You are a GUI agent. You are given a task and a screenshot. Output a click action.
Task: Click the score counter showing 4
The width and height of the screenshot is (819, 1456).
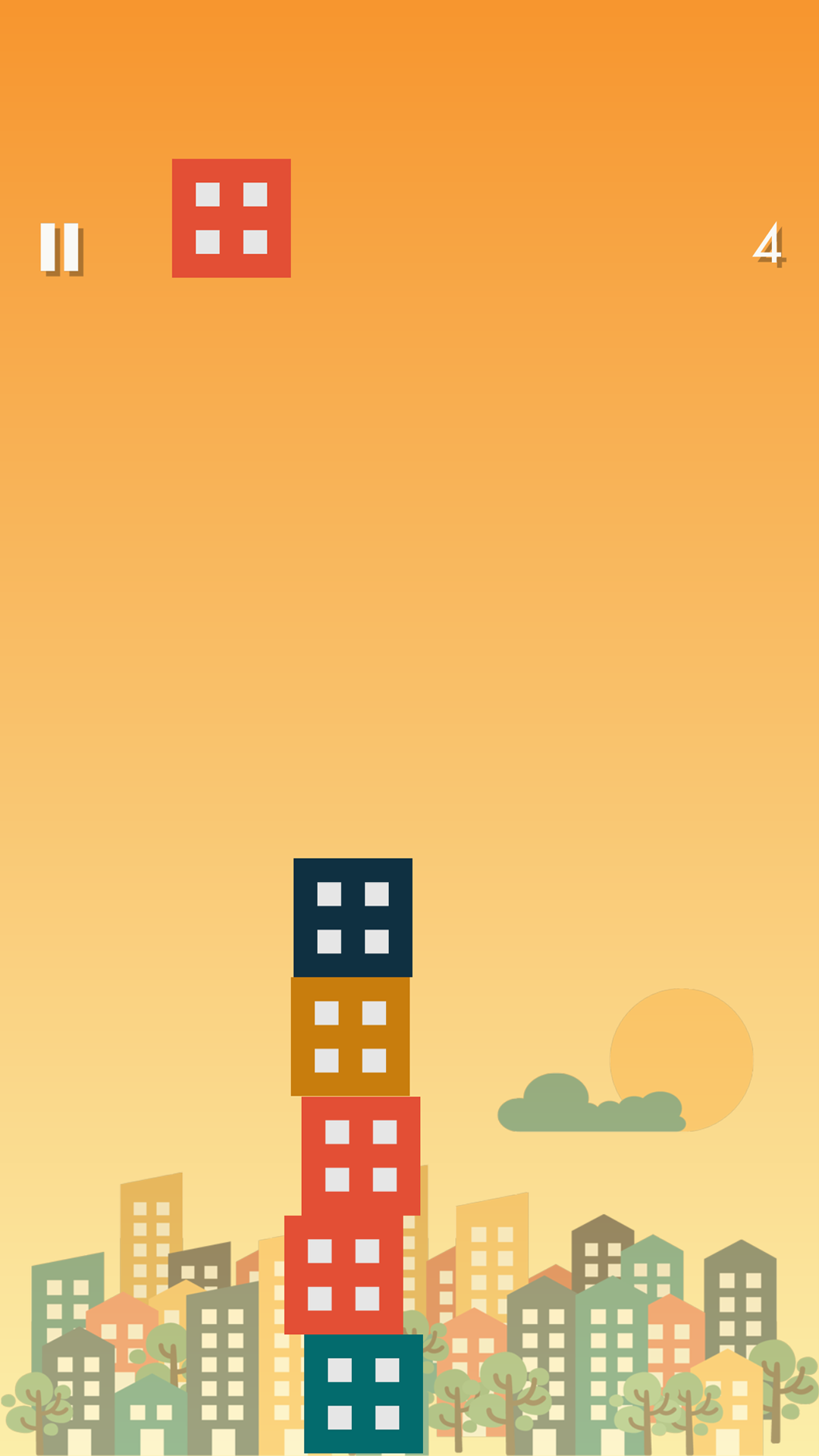[x=770, y=244]
